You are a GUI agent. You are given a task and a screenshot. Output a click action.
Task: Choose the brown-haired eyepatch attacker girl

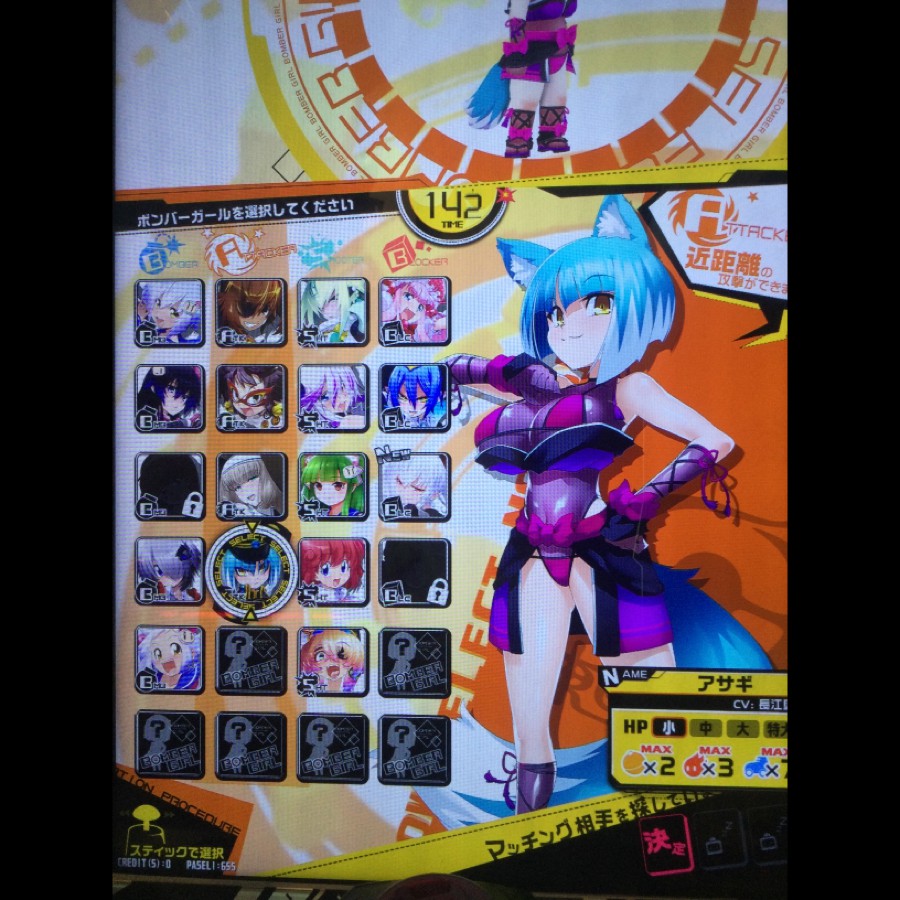pos(251,312)
